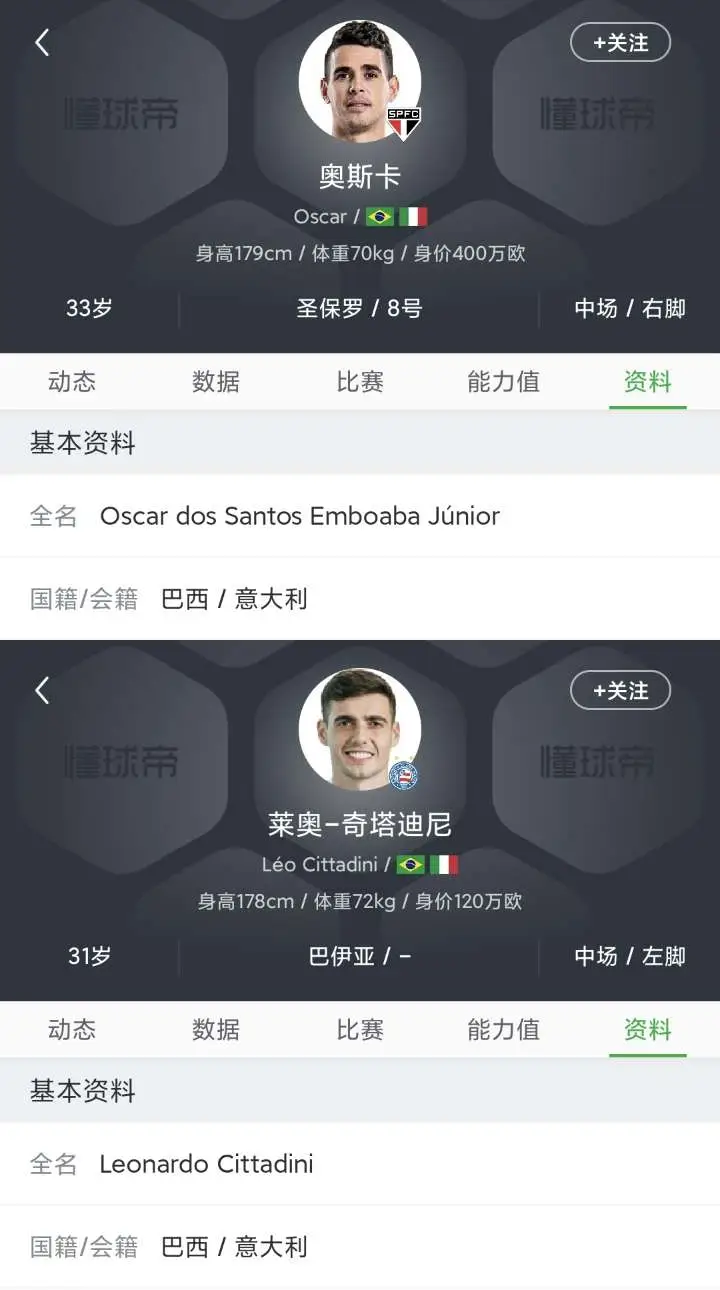720x1290 pixels.
Task: Go back from Oscar's profile page
Action: pyautogui.click(x=42, y=42)
